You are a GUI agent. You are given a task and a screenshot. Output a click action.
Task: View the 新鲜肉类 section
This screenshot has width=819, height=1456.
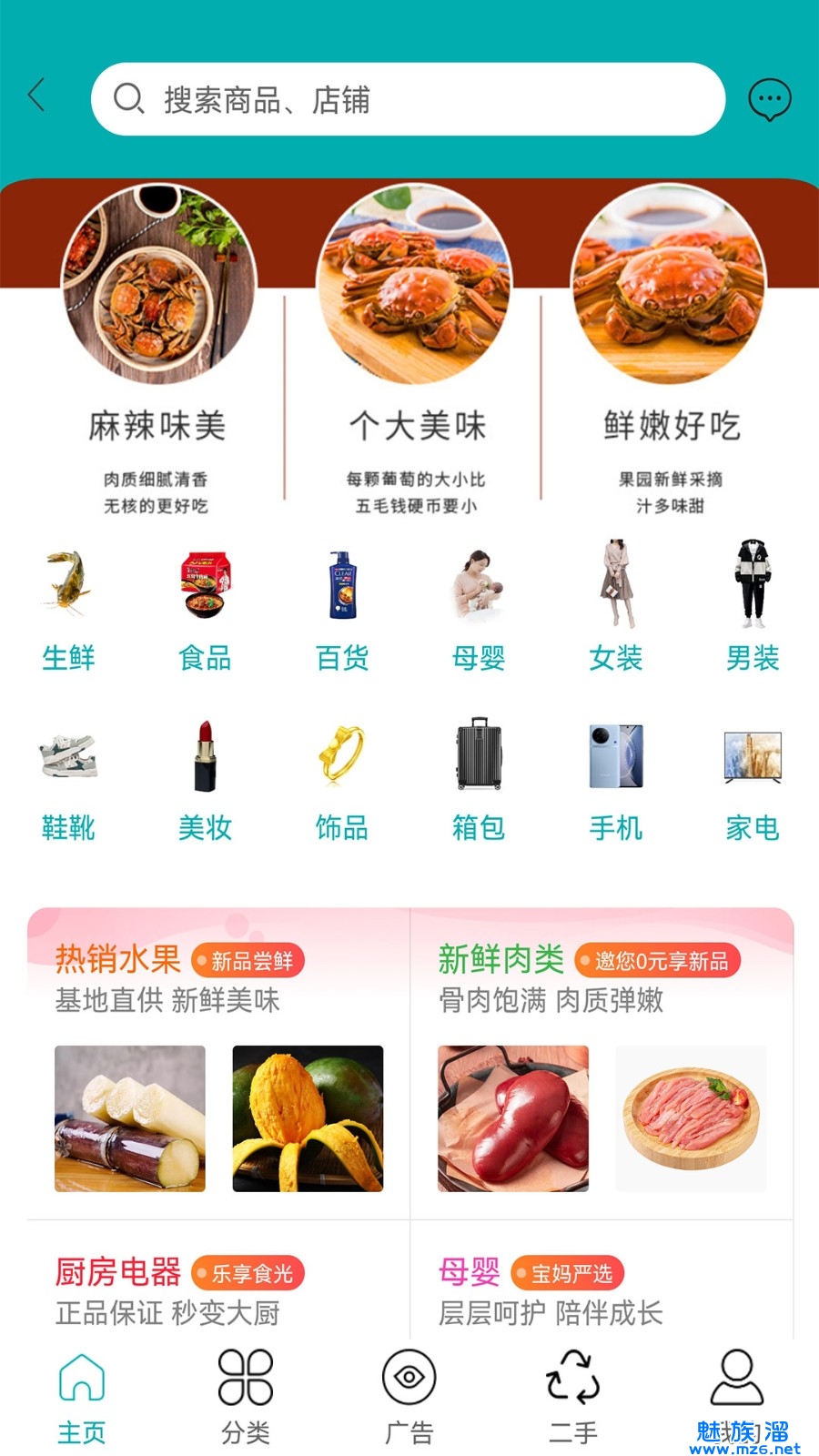[x=501, y=960]
